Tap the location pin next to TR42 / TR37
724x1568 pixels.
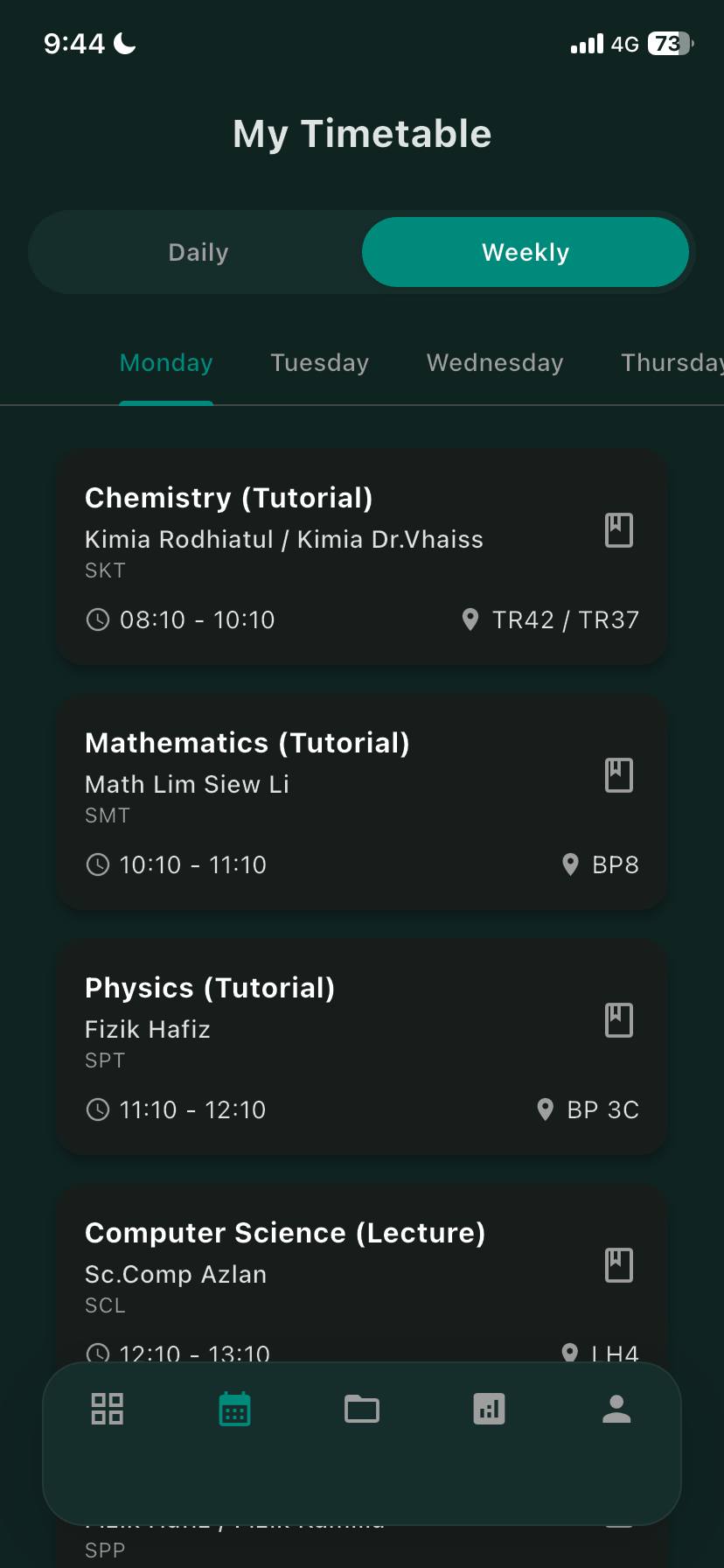point(470,619)
